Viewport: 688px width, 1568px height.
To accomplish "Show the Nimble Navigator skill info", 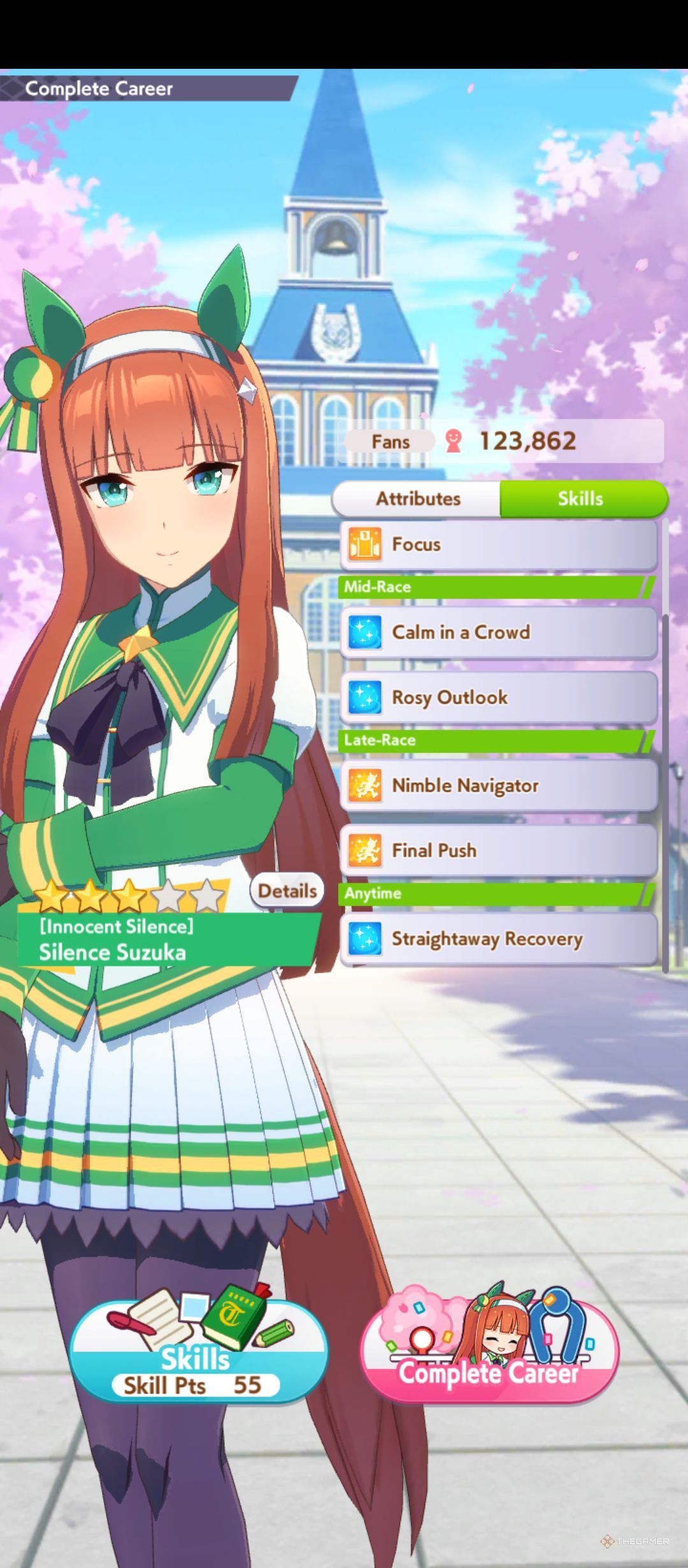I will 498,785.
